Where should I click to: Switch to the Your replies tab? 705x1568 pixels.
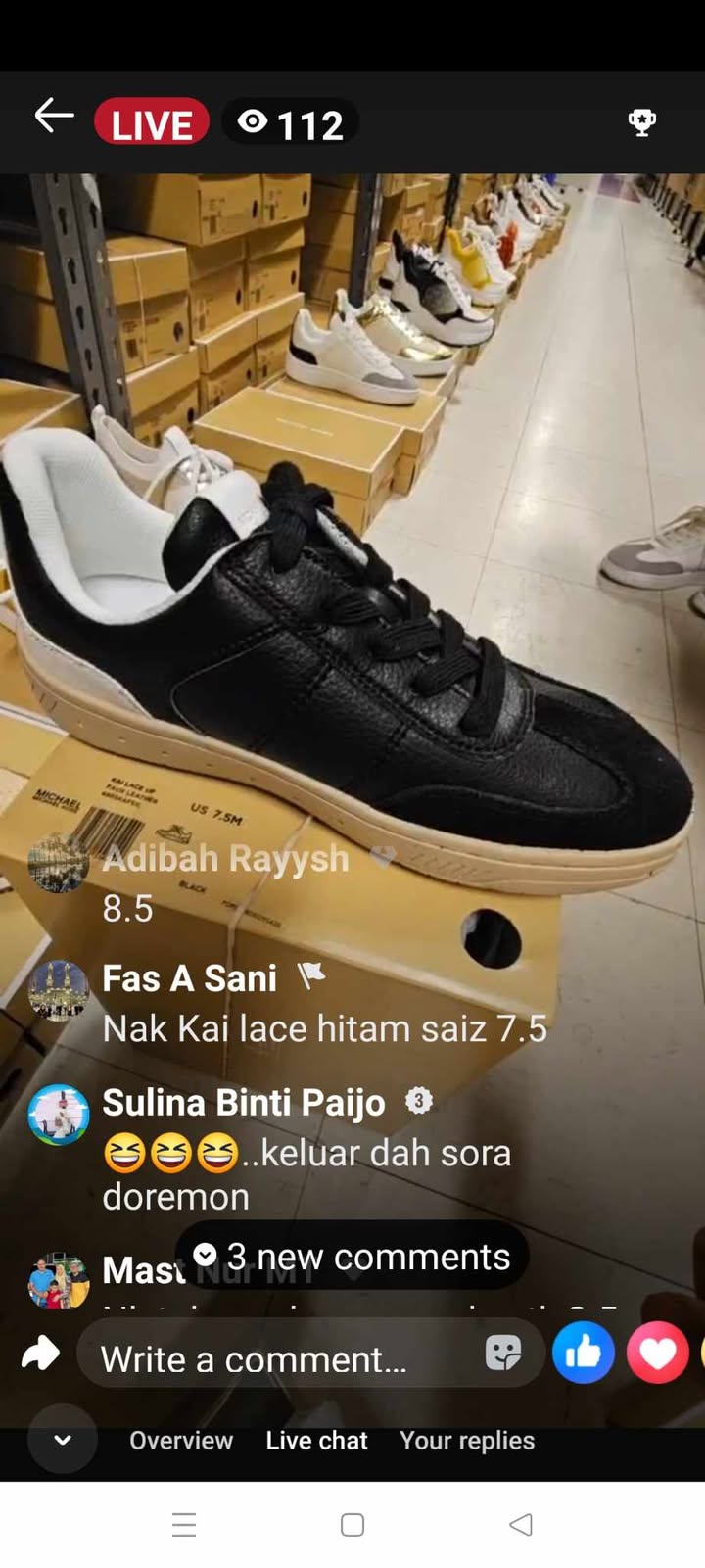point(467,1441)
